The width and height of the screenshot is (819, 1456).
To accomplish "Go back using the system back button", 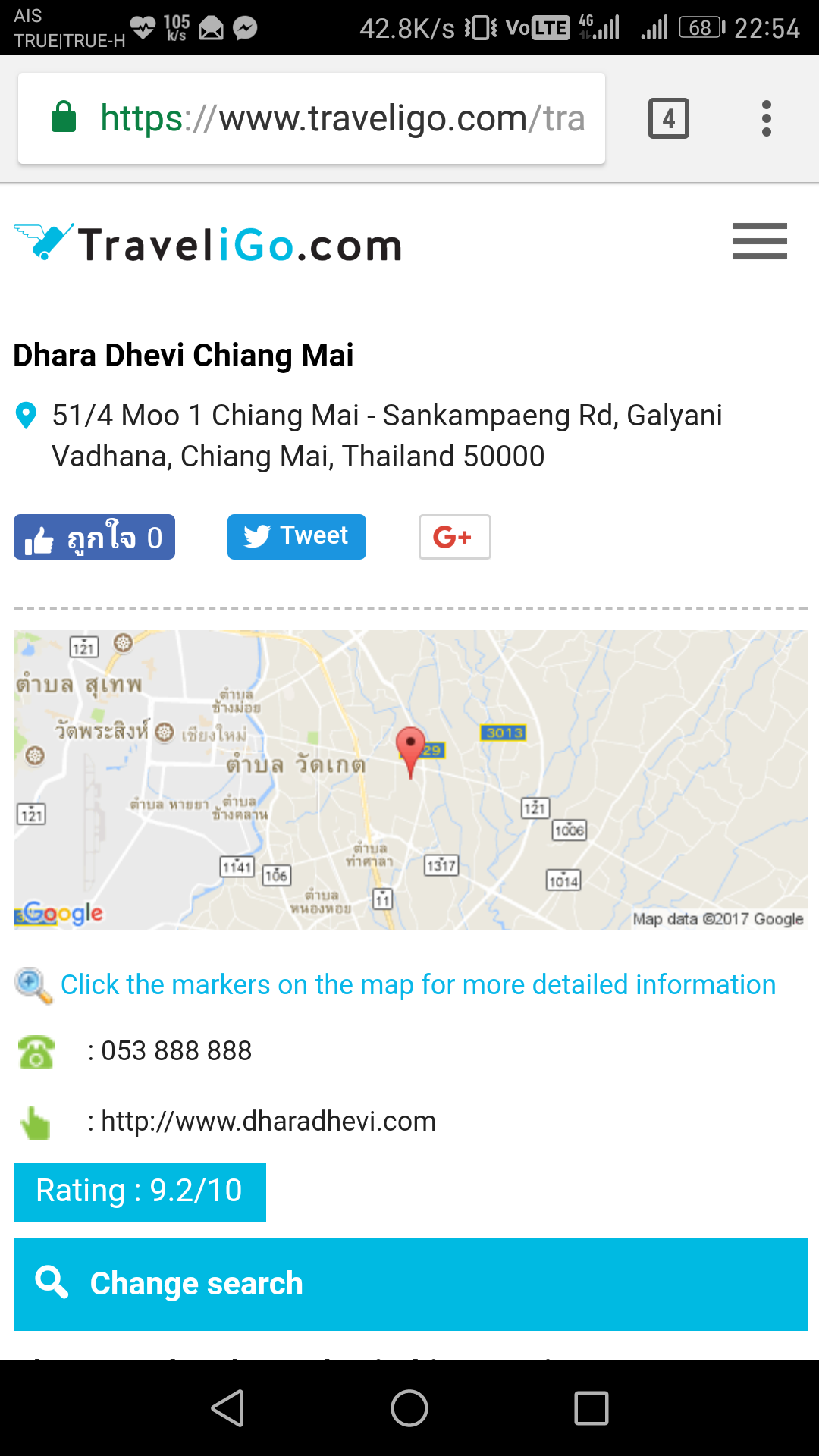I will click(227, 1408).
